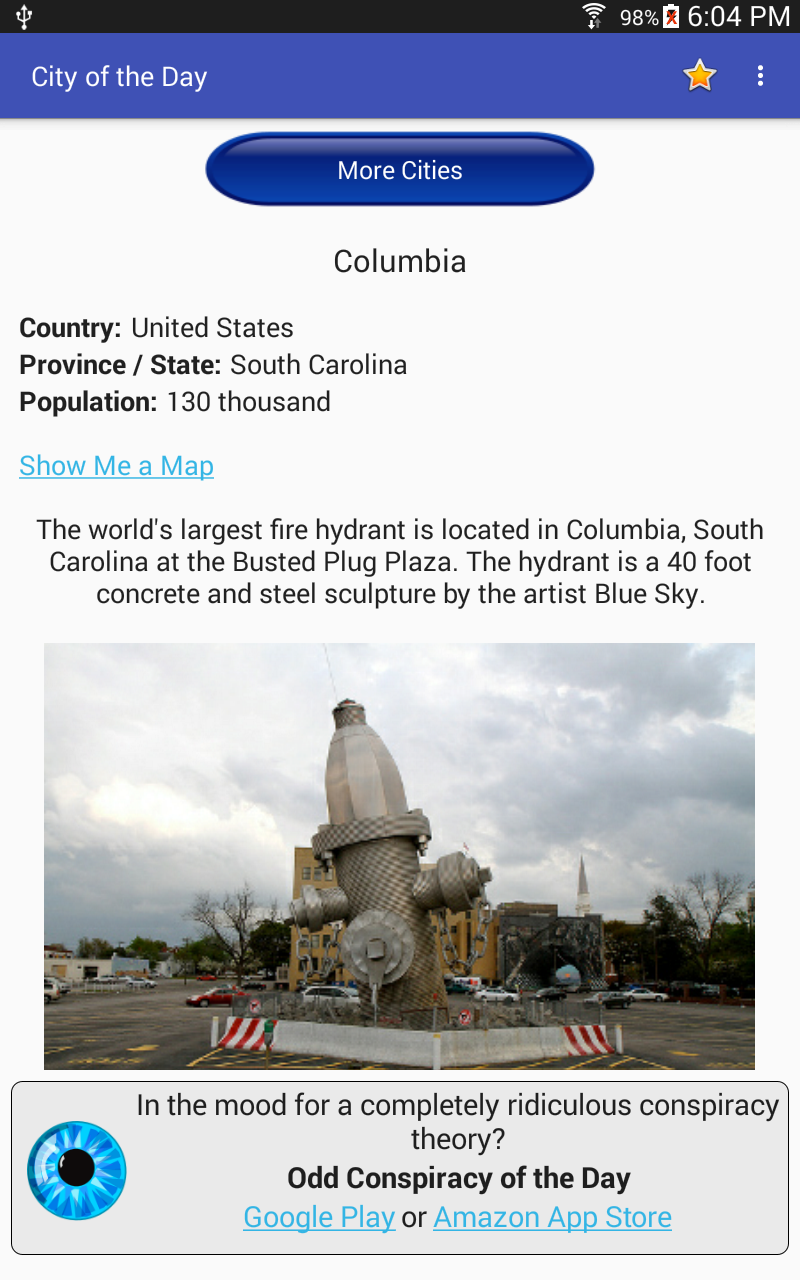
Task: Open the Show Me a Map link
Action: [x=116, y=465]
